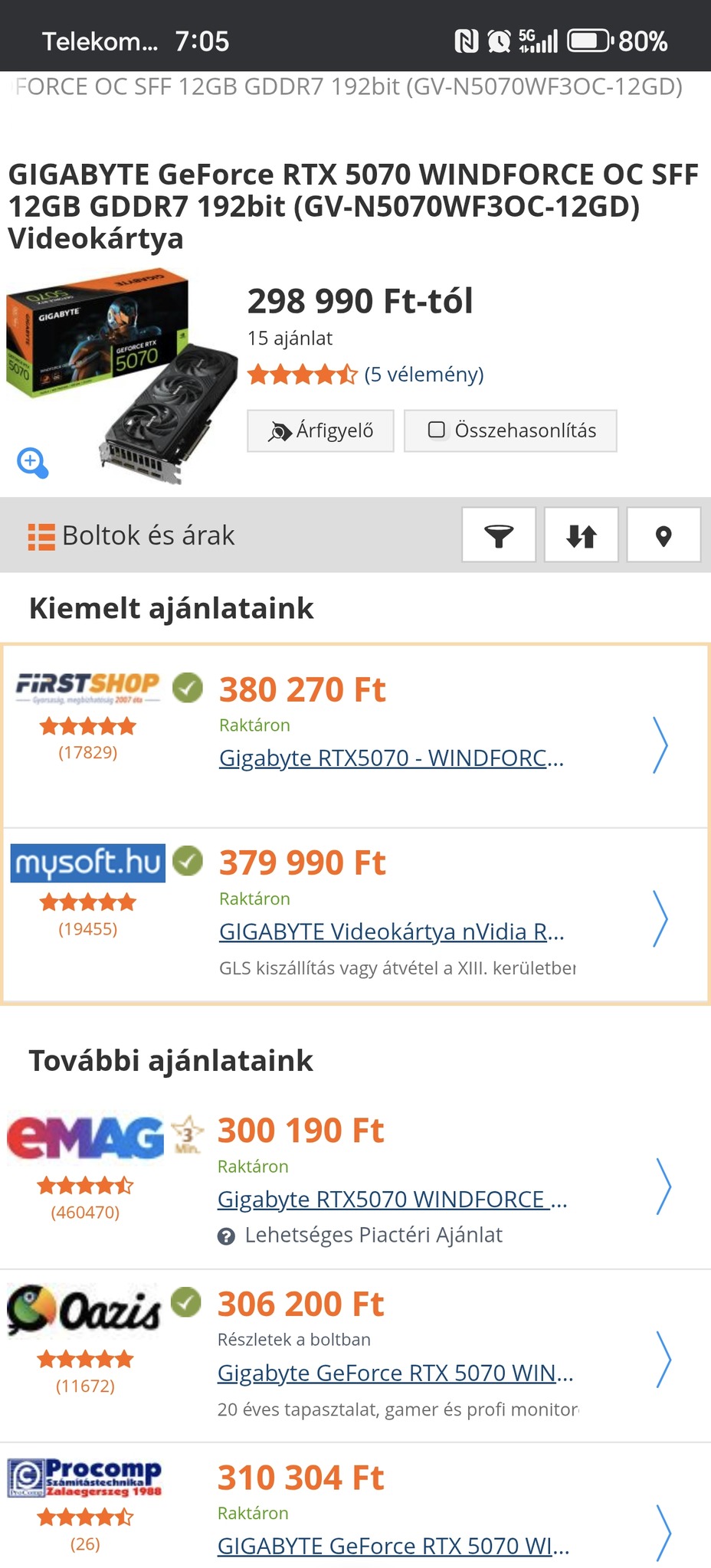Open the filter funnel for shop offers
This screenshot has height=1568, width=711.
click(x=499, y=535)
